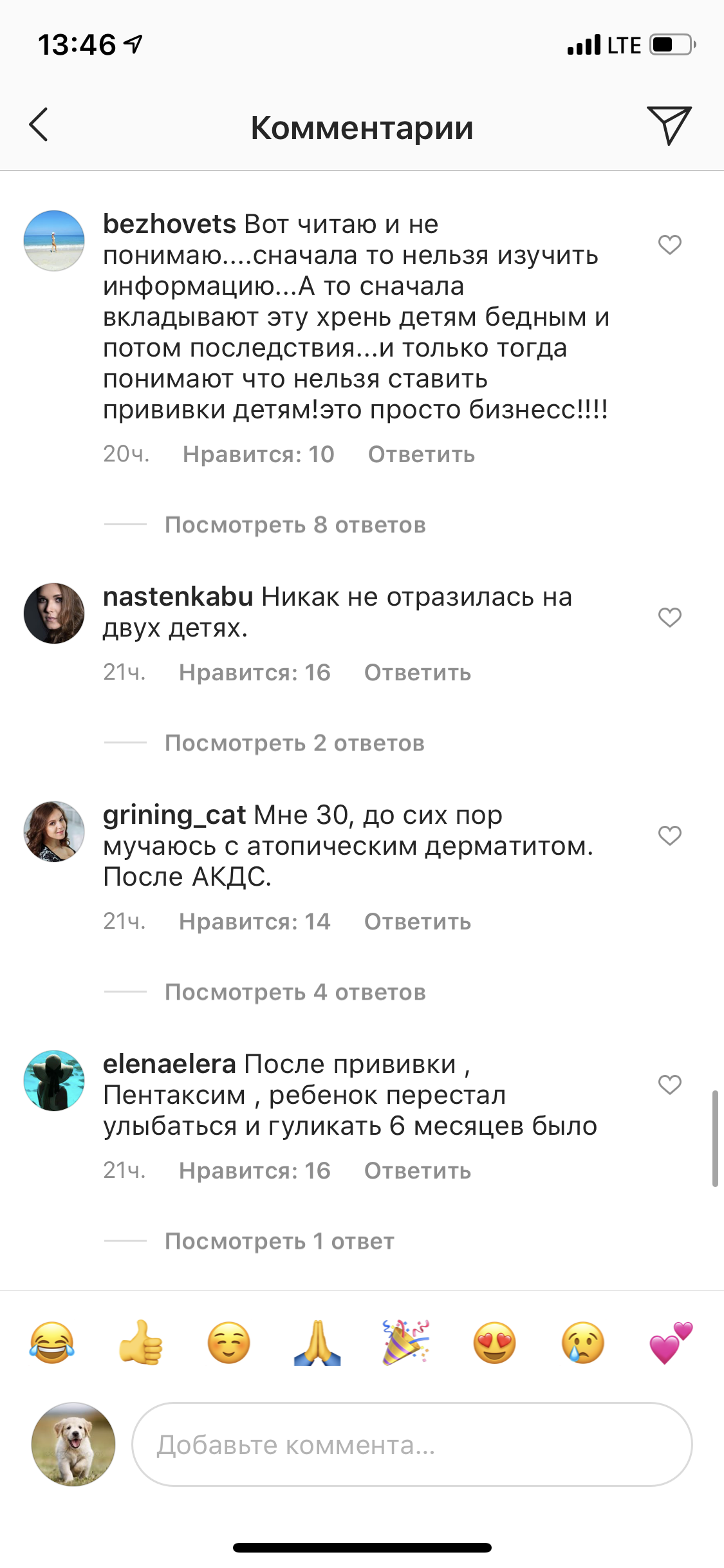Like the comment by elenaelera
724x1568 pixels.
coord(669,1085)
